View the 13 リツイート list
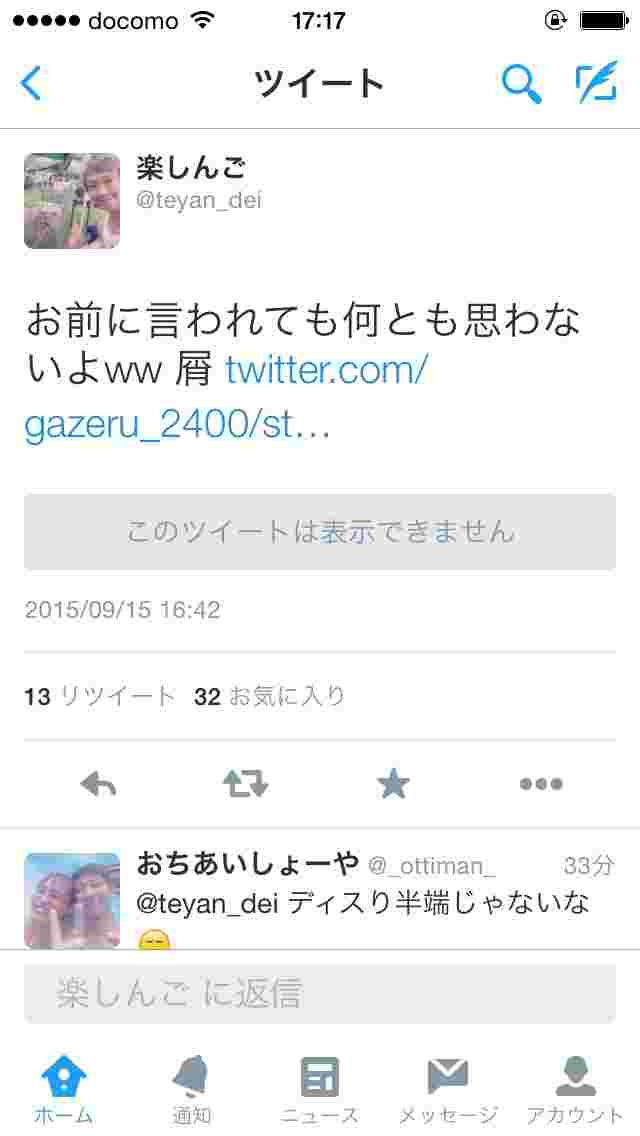The height and width of the screenshot is (1136, 640). click(100, 696)
